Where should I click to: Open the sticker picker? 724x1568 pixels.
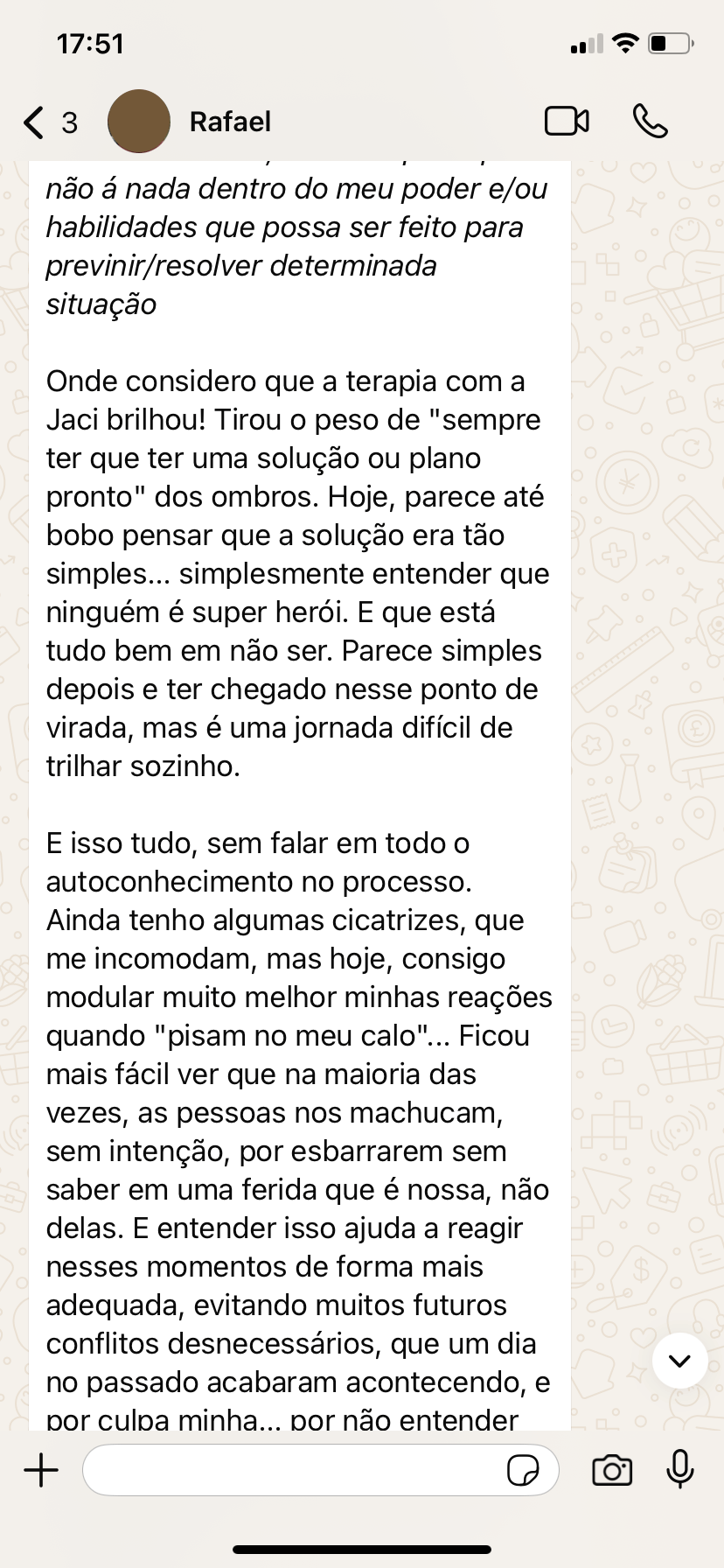coord(523,1470)
